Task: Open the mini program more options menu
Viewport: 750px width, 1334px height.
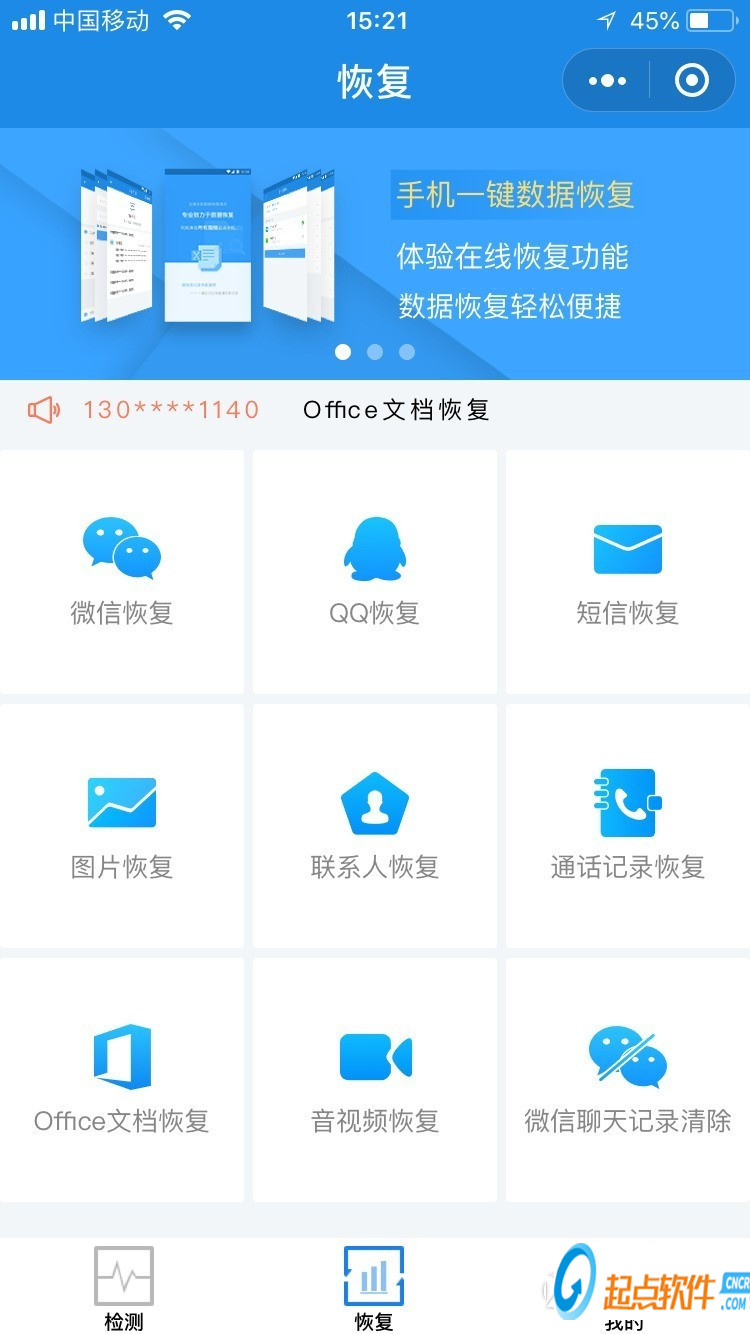Action: click(x=608, y=81)
